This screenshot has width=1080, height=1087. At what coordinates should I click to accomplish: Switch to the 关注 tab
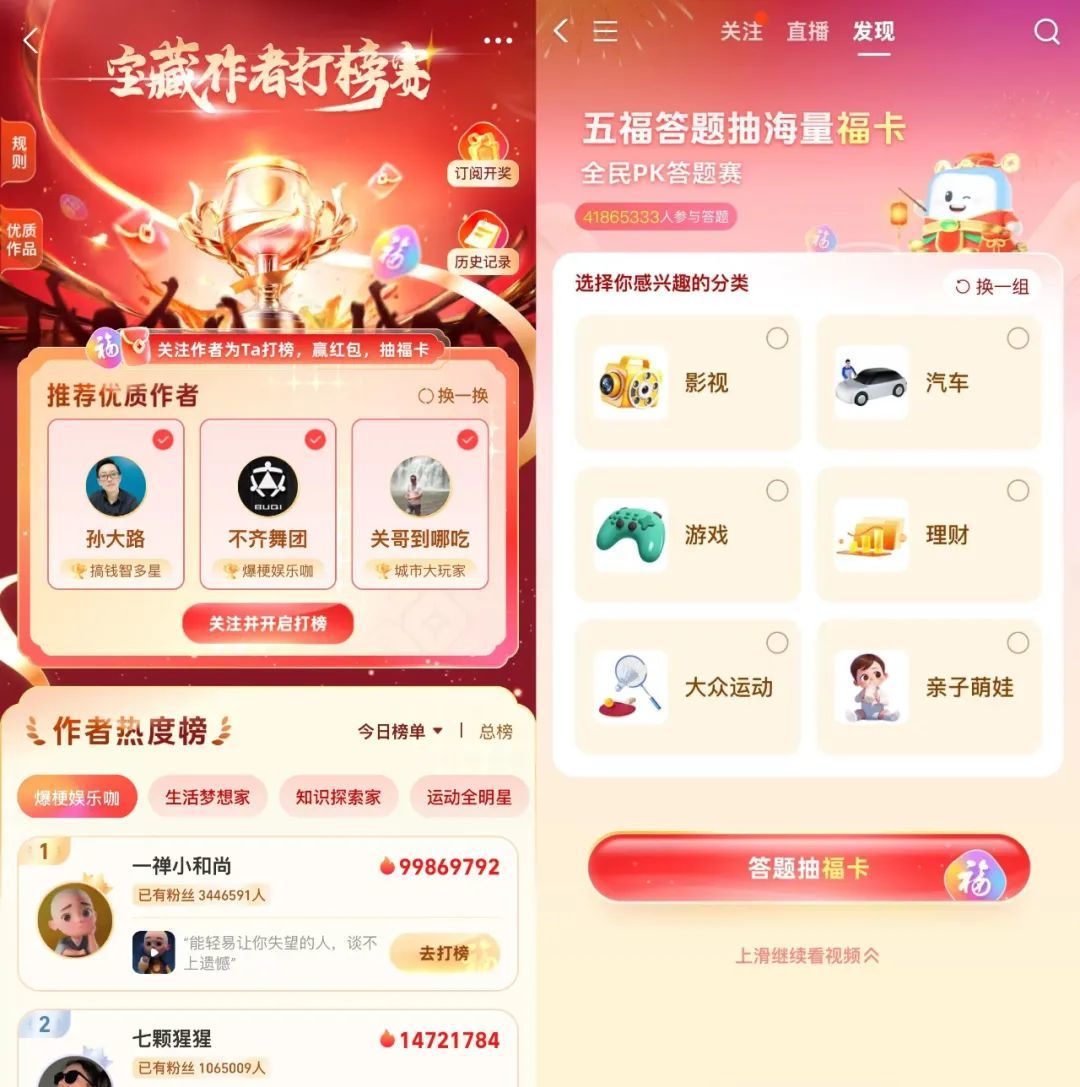tap(741, 32)
